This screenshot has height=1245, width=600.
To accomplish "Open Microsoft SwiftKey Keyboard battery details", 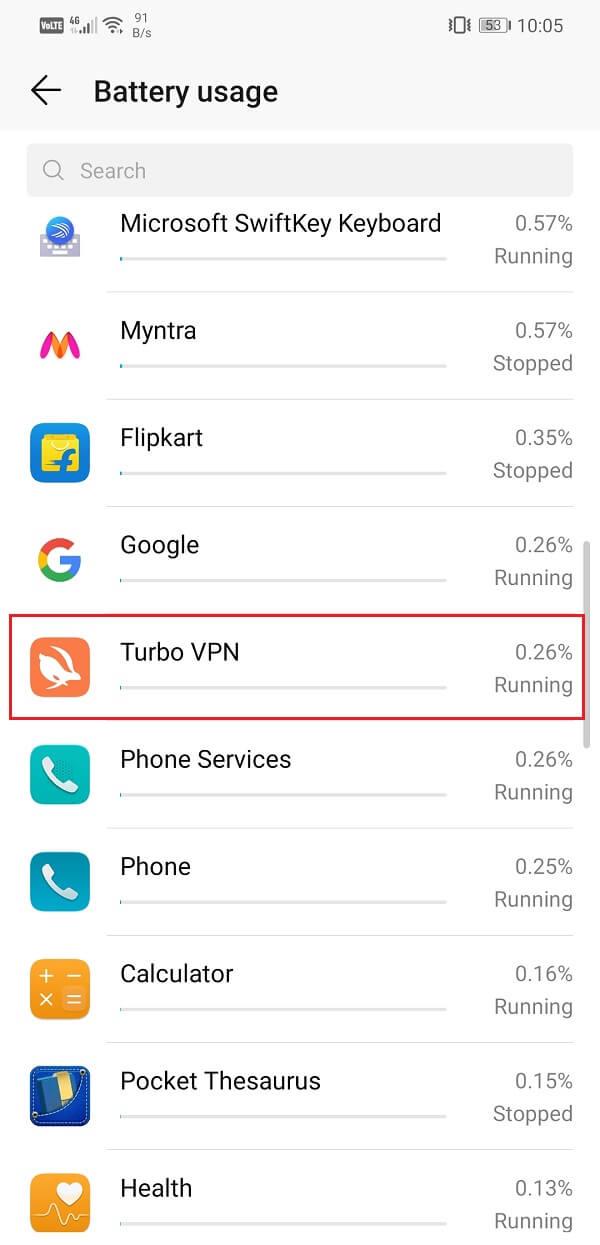I will tap(300, 239).
